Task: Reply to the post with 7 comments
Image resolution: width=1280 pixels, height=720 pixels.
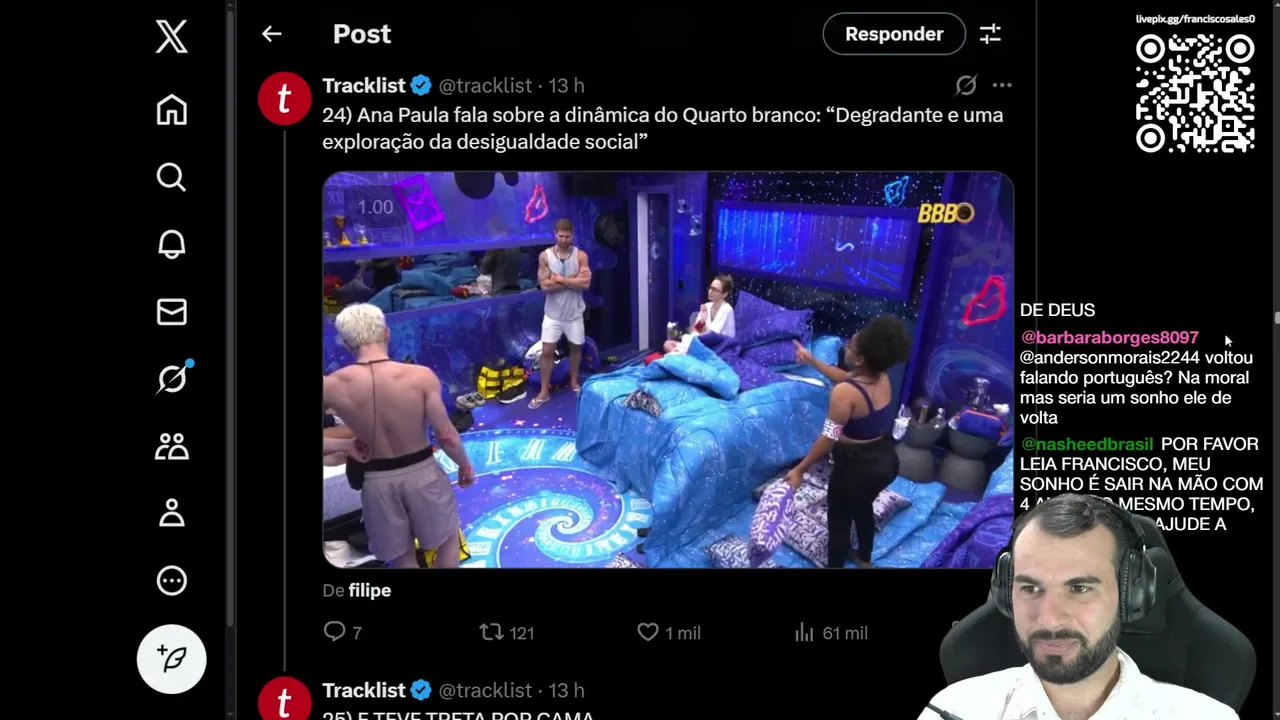Action: pos(335,632)
